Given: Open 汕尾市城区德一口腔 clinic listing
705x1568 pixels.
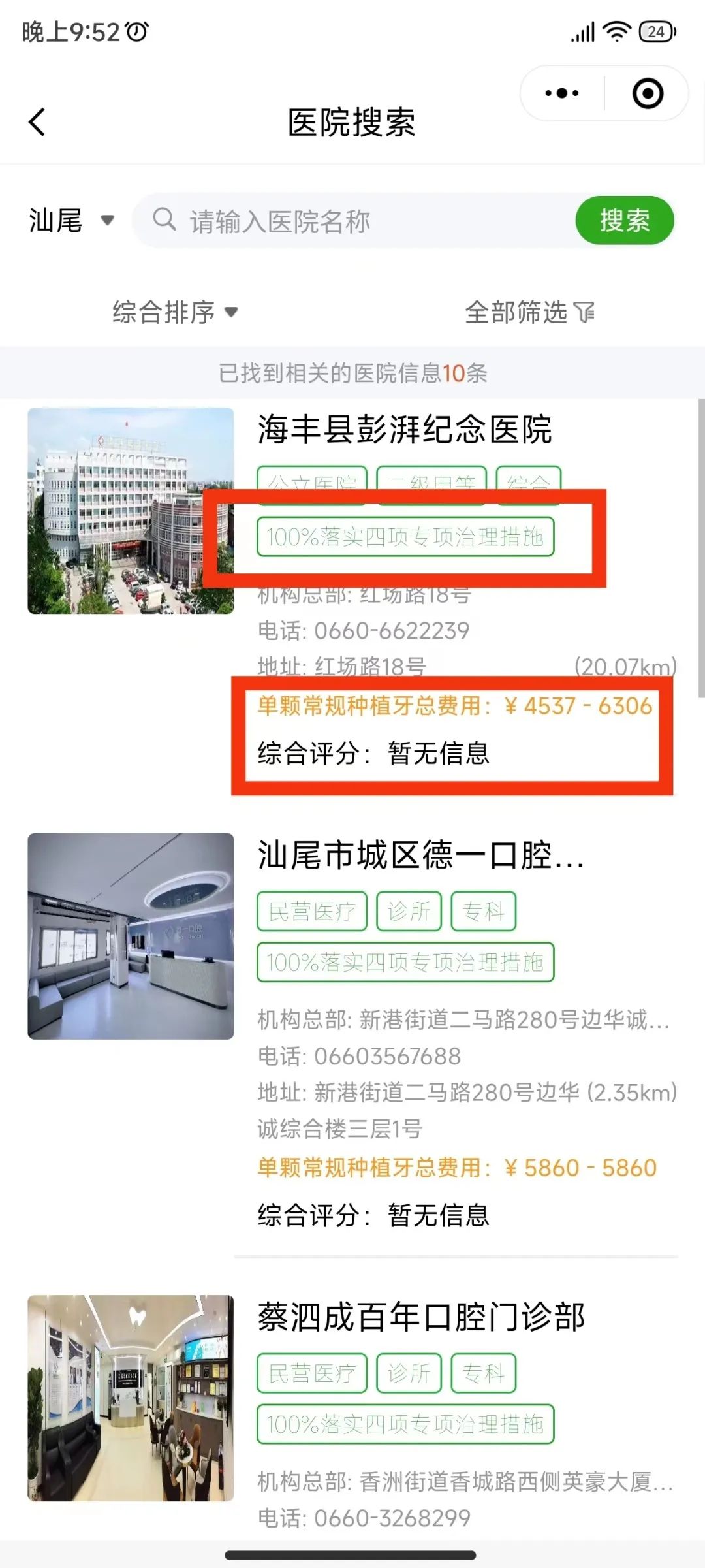Looking at the screenshot, I should [420, 855].
